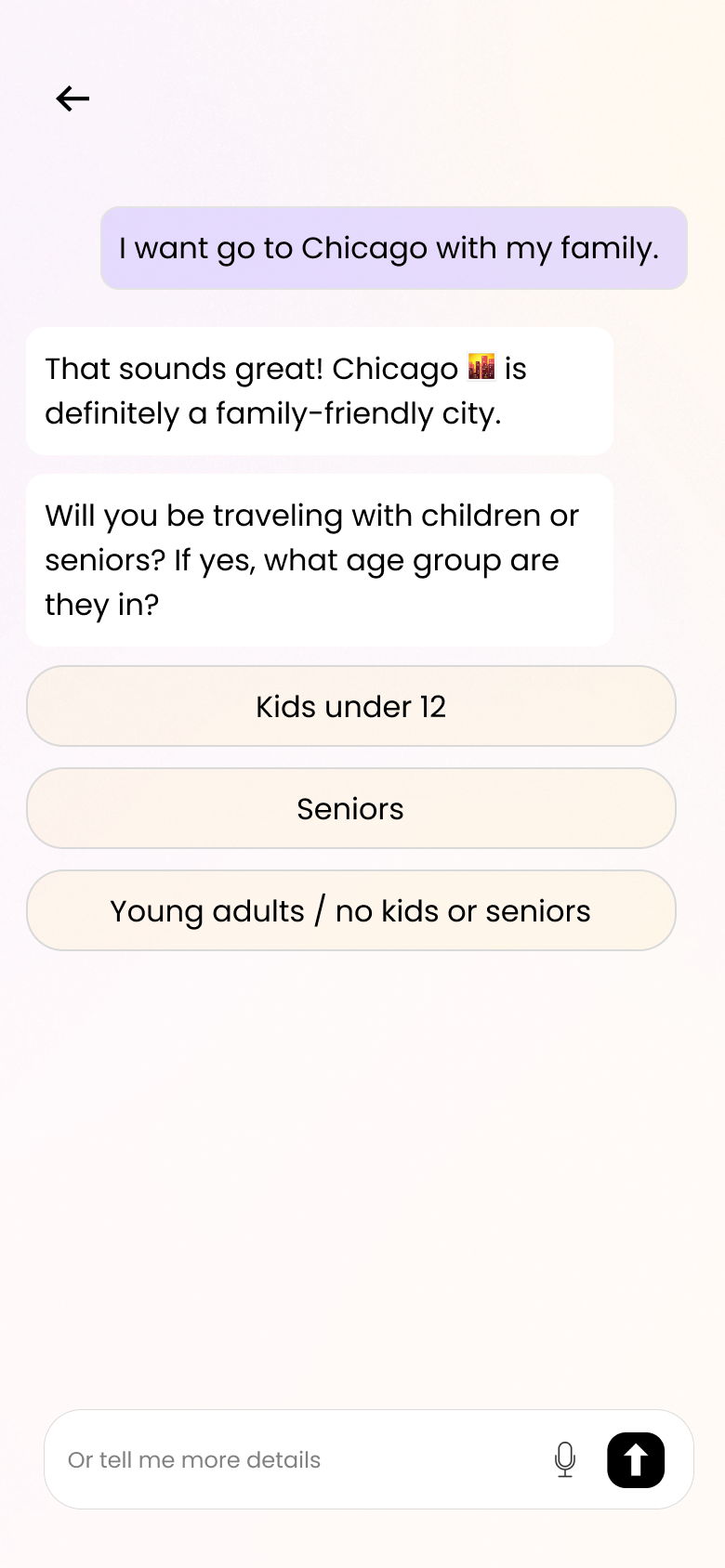
Task: Start voice input with the microphone
Action: (x=565, y=1459)
